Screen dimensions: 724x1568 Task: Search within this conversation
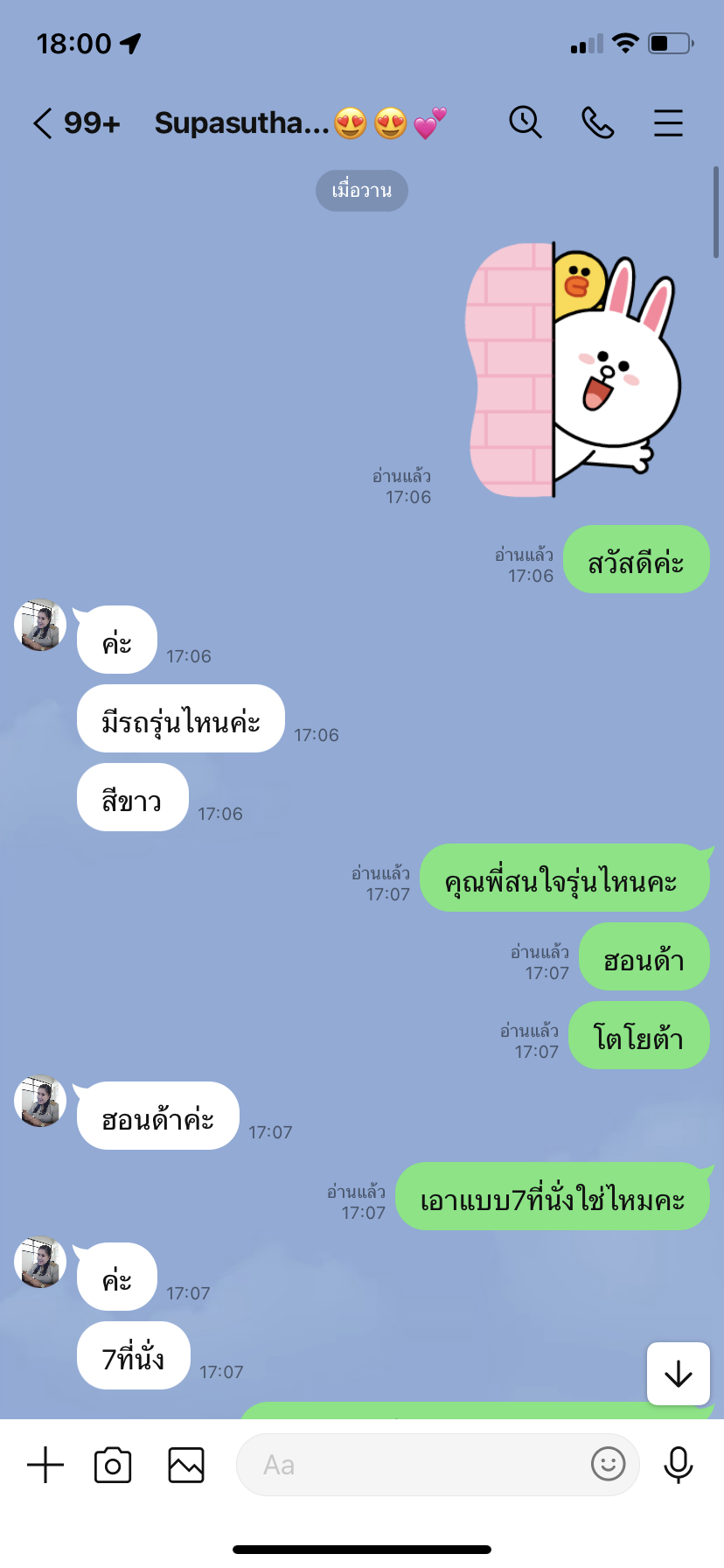tap(526, 122)
